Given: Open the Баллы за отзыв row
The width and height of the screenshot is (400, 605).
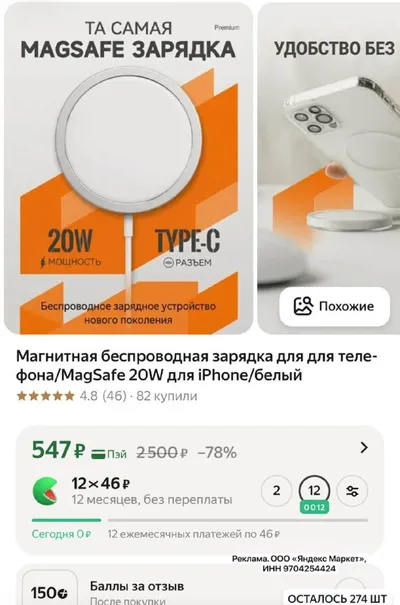Looking at the screenshot, I should coord(200,587).
